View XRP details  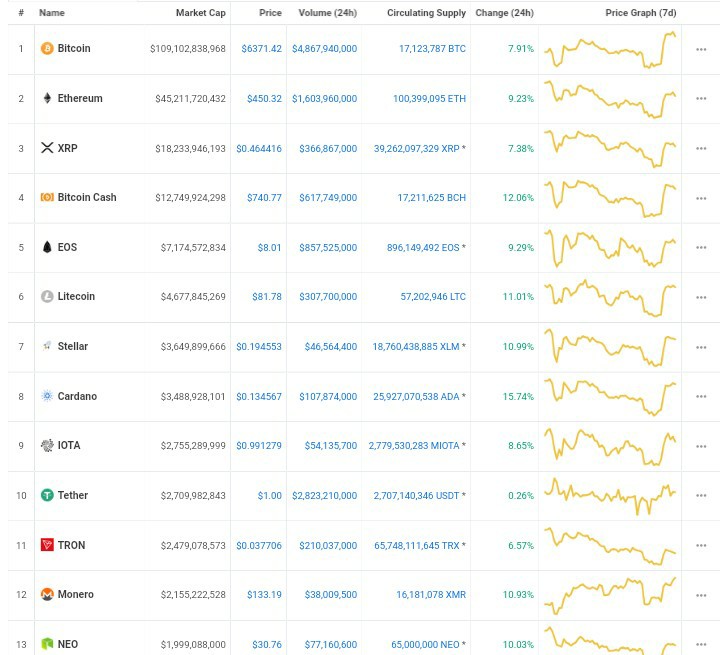click(x=67, y=148)
